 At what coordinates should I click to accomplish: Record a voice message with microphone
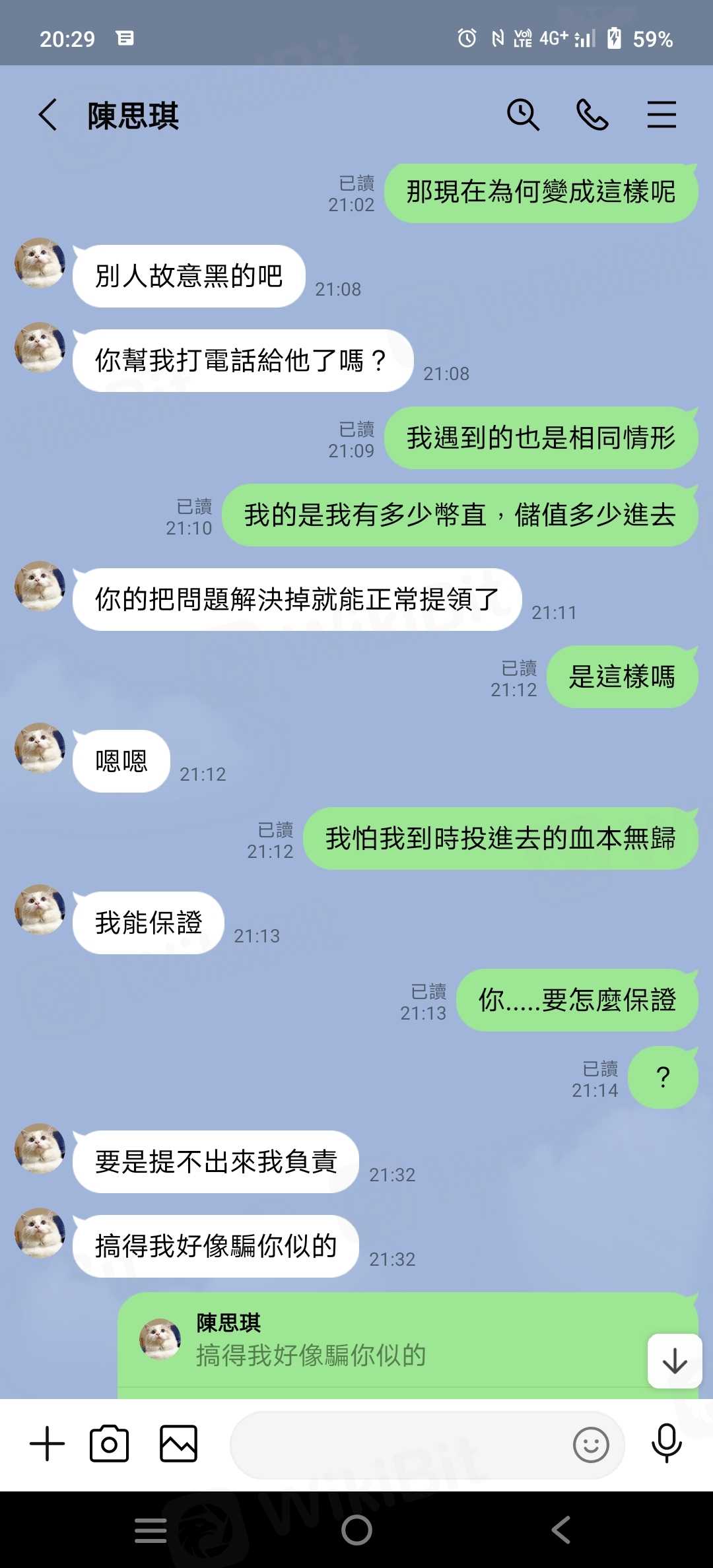(x=666, y=1444)
